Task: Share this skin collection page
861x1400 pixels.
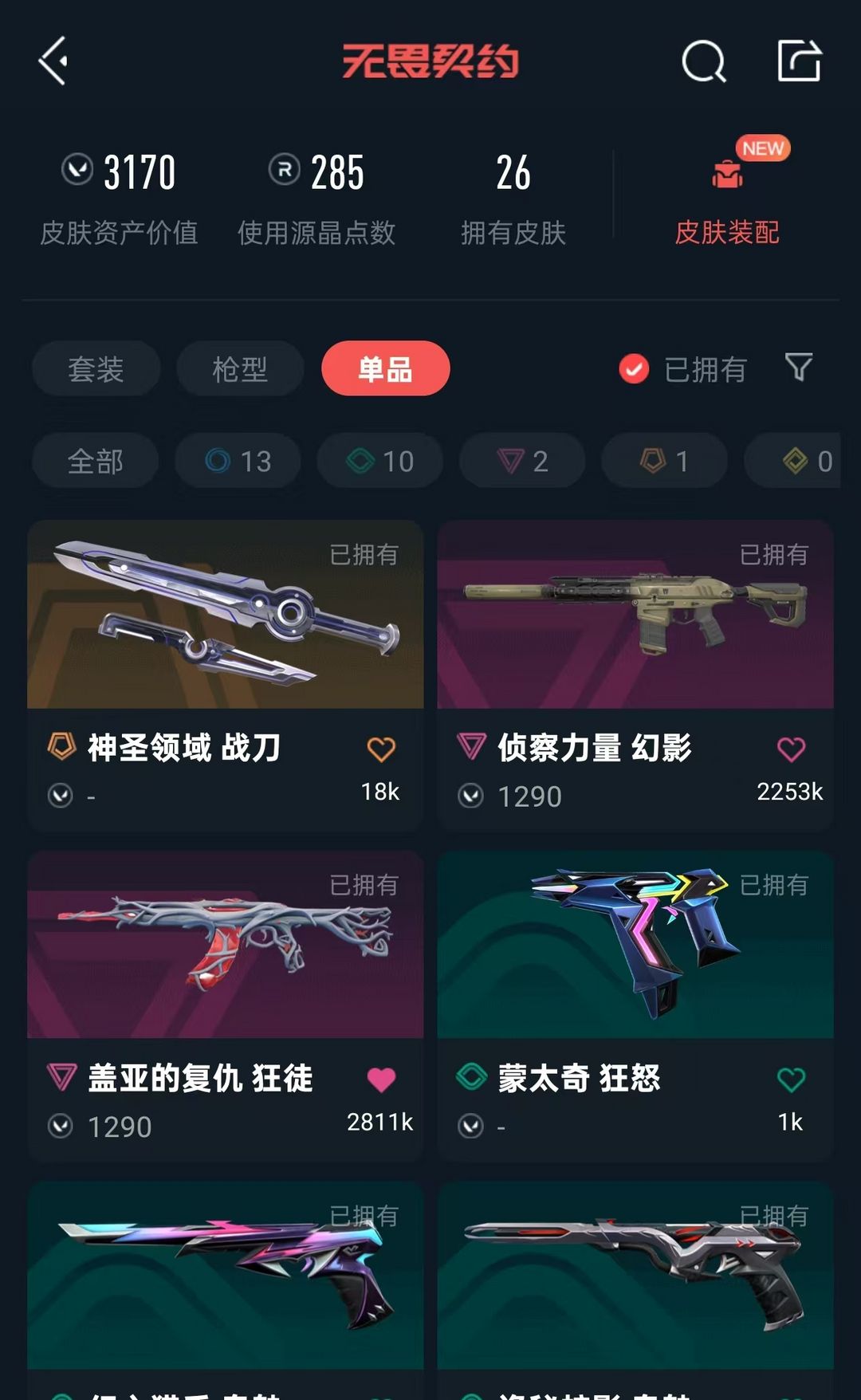Action: 799,61
